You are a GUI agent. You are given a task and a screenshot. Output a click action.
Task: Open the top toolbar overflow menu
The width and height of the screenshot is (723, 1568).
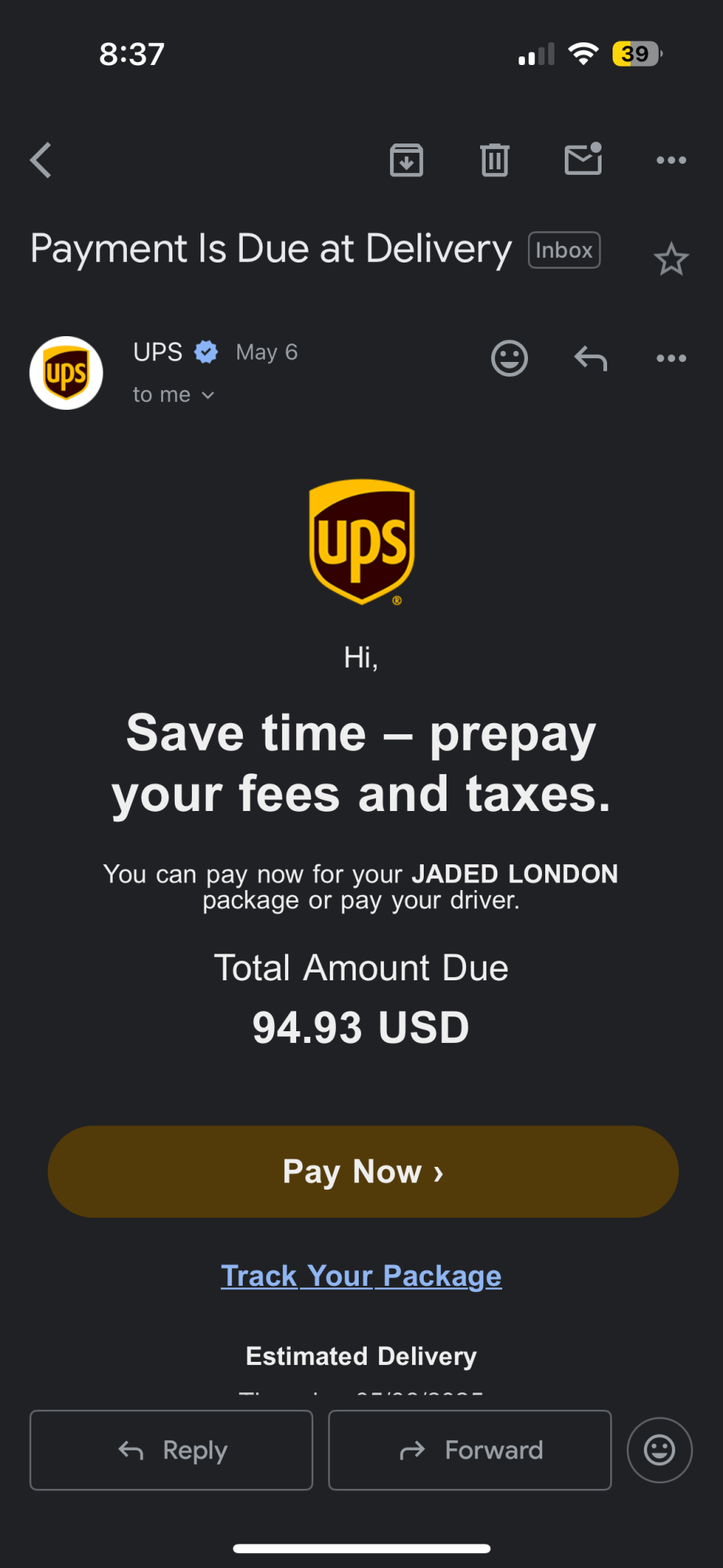click(x=671, y=161)
